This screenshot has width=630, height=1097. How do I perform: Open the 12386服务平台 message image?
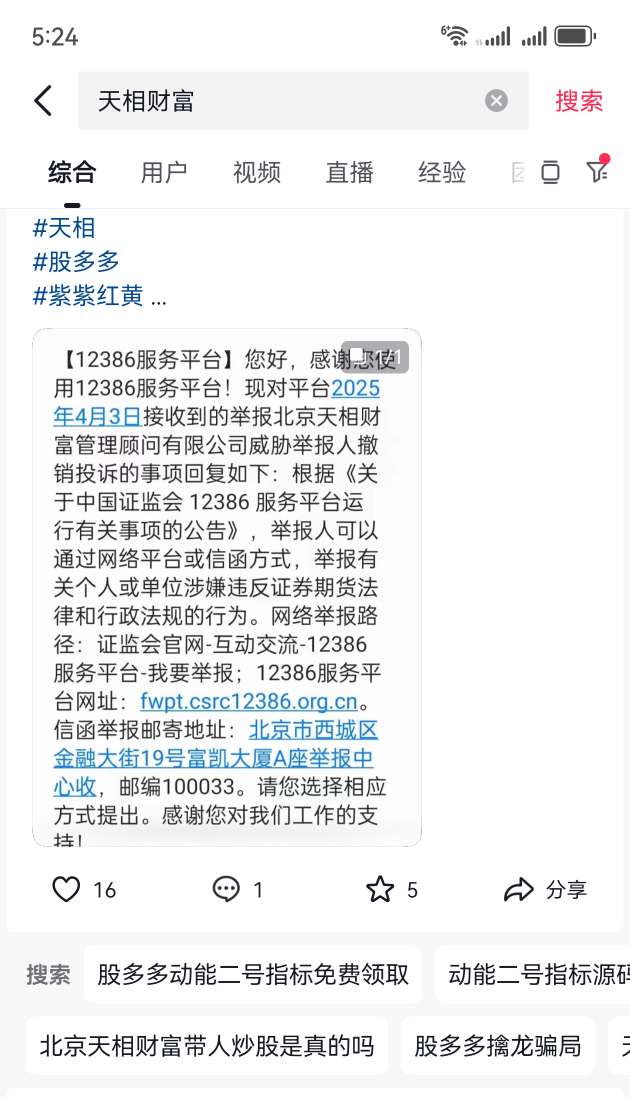pyautogui.click(x=227, y=587)
